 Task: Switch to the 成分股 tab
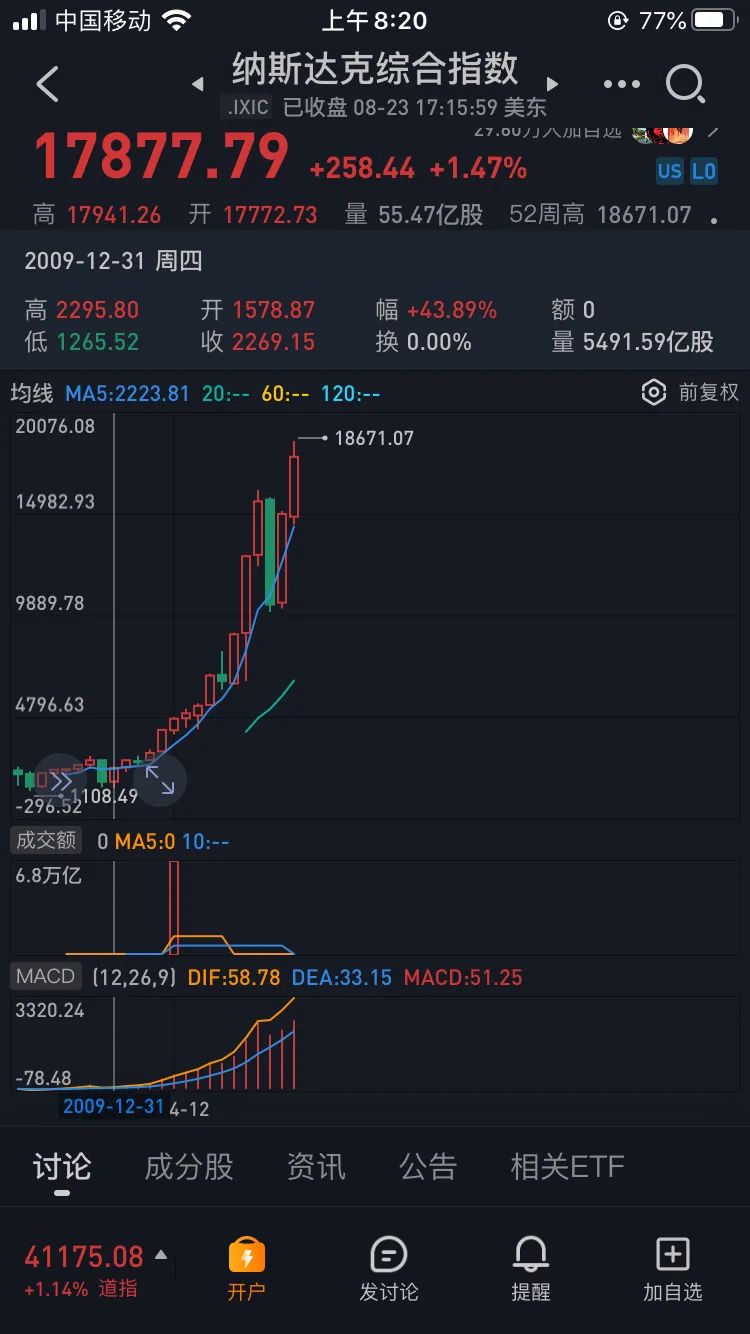coord(187,1166)
